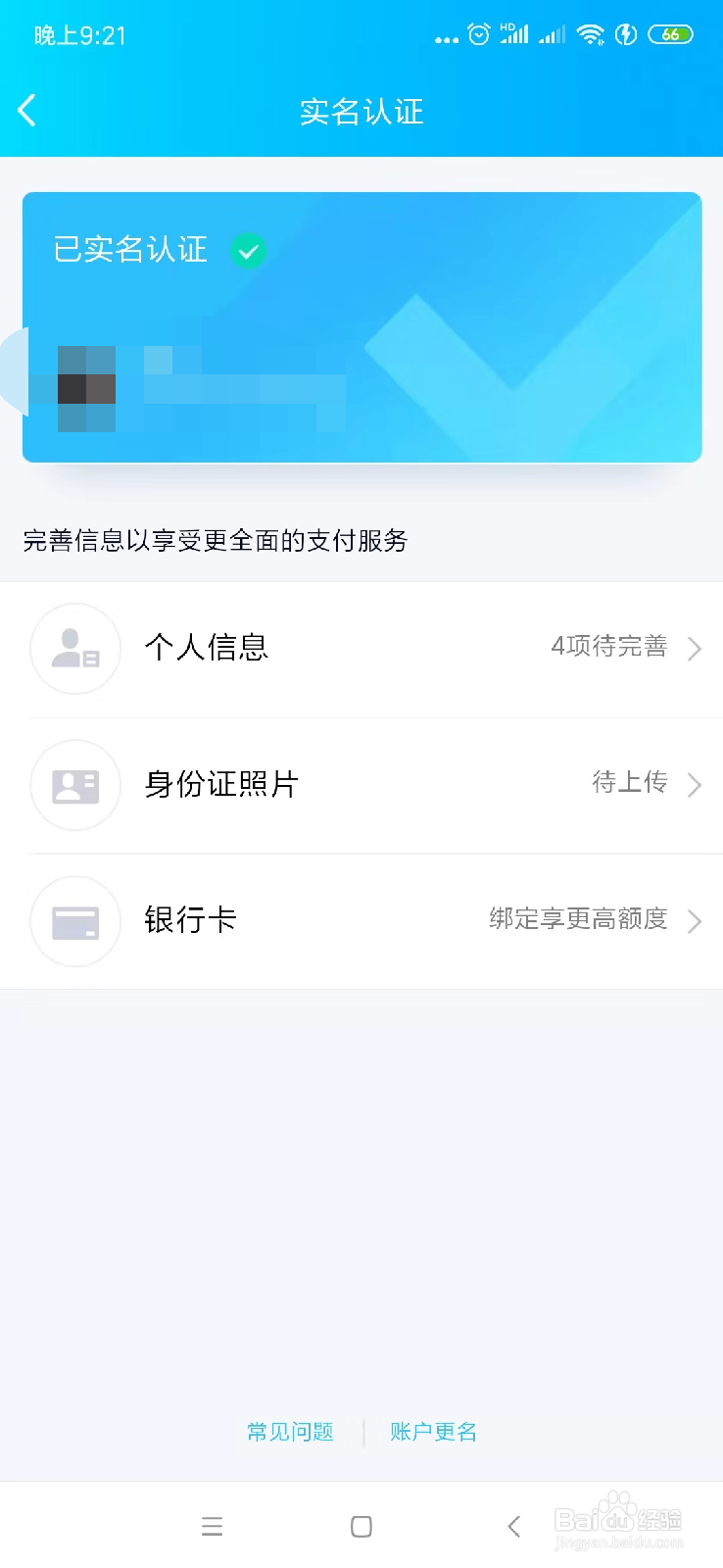This screenshot has width=723, height=1568.
Task: Tap the back arrow to leave 实名认证
Action: pos(26,111)
